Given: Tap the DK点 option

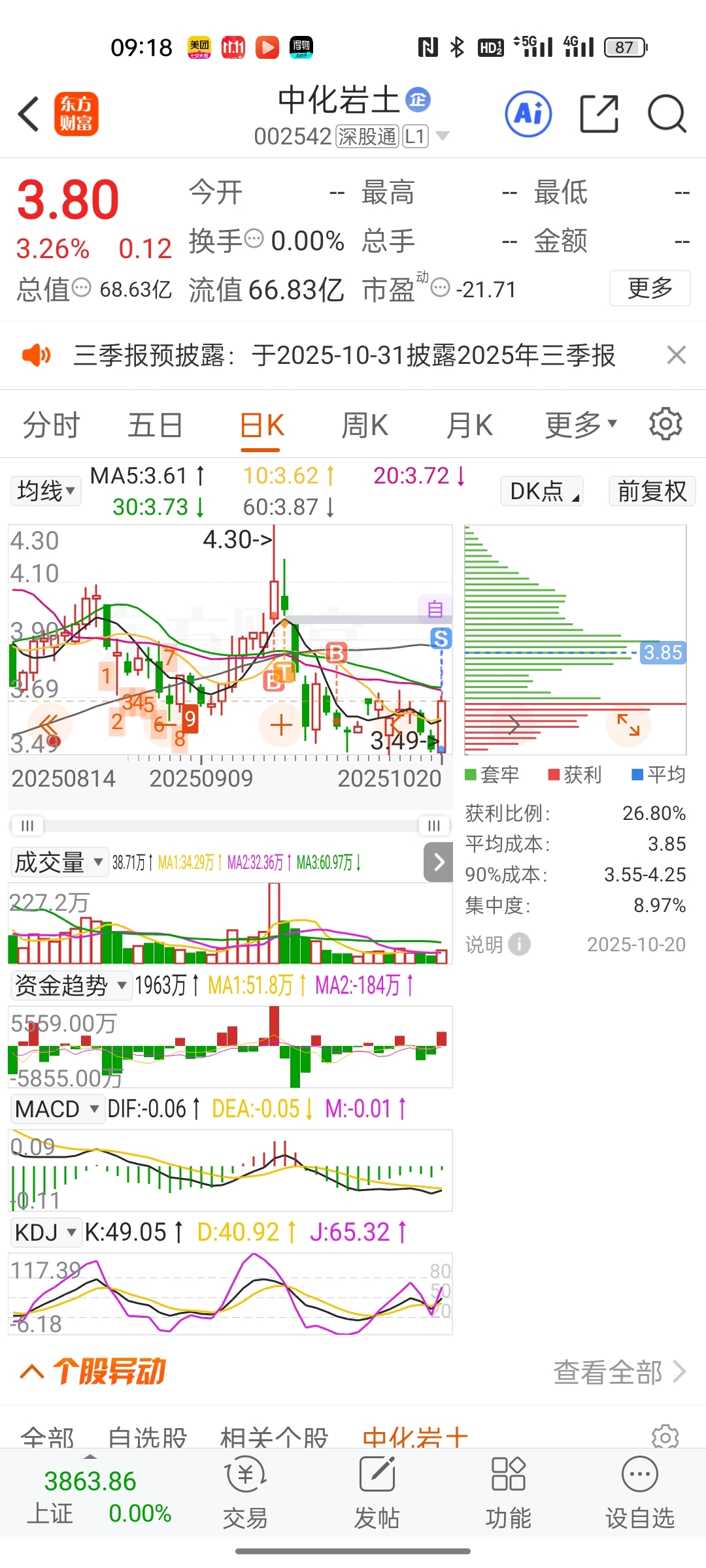Looking at the screenshot, I should click(x=542, y=491).
